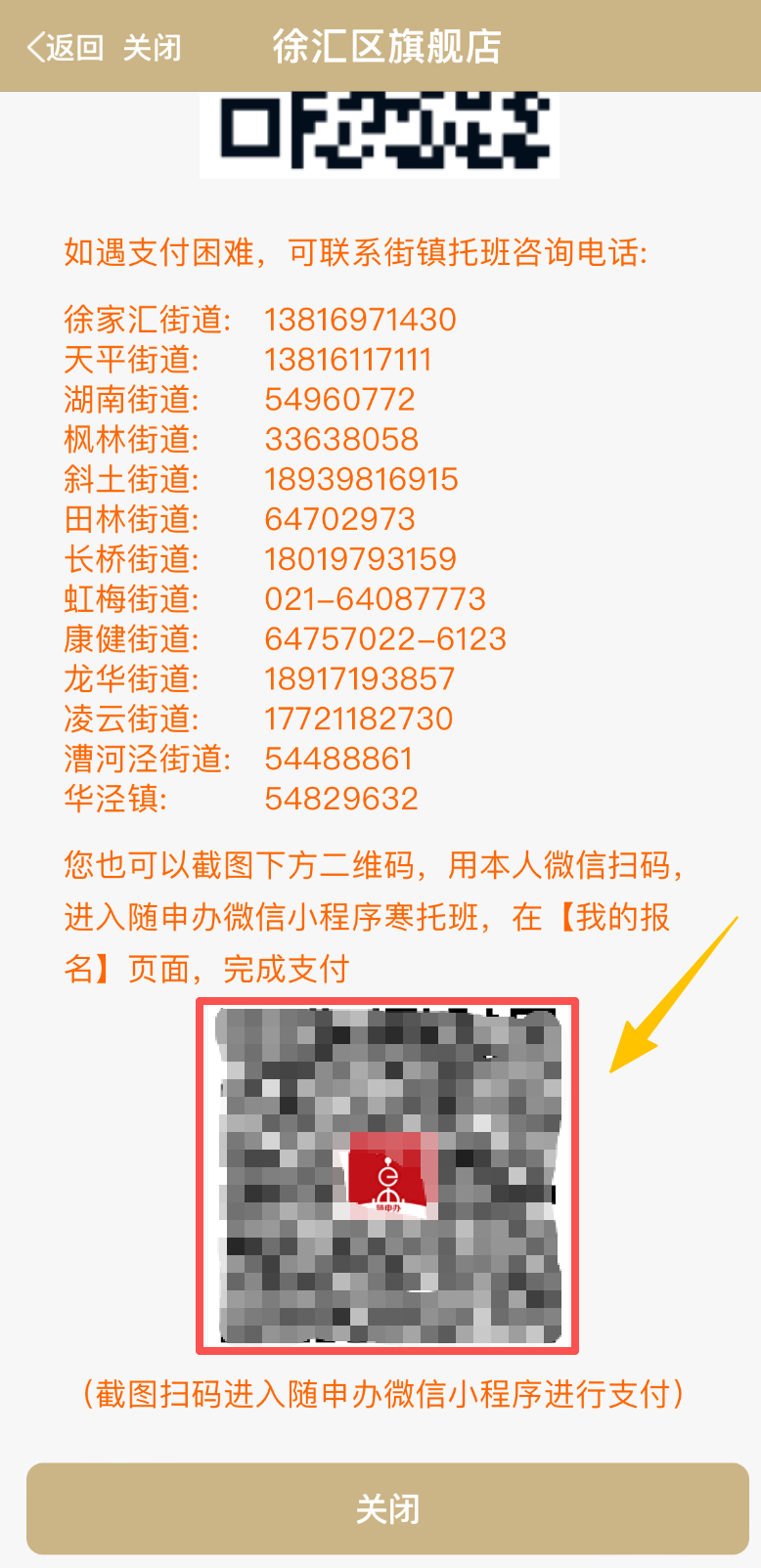This screenshot has width=761, height=1568.
Task: Tap the large 关闭 button at the bottom
Action: tap(387, 1508)
